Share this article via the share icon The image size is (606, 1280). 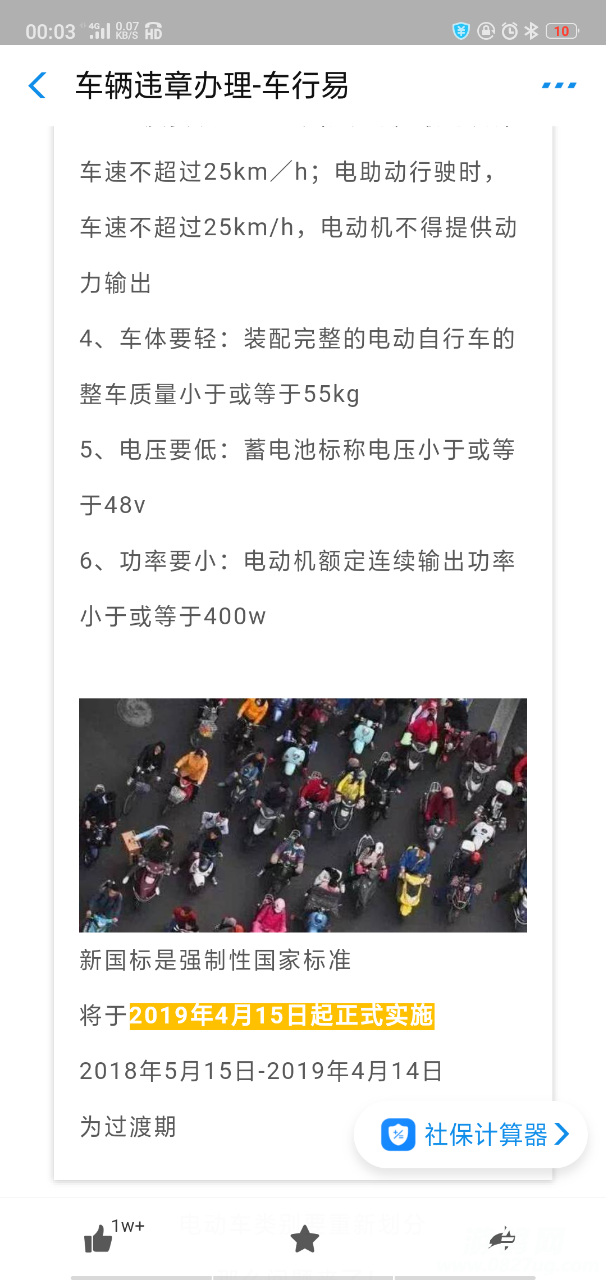click(x=502, y=1240)
